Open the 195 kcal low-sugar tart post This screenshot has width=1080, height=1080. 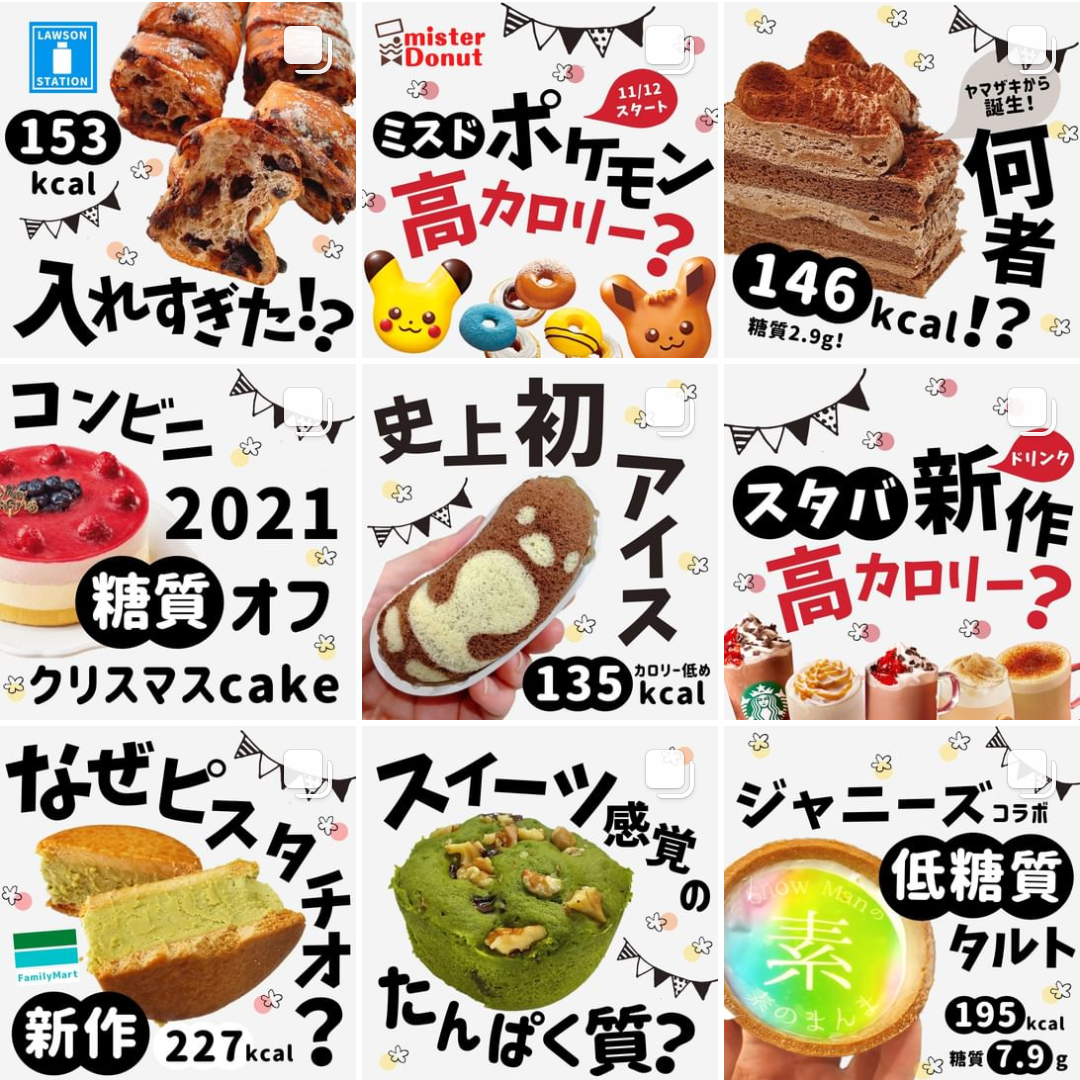902,902
